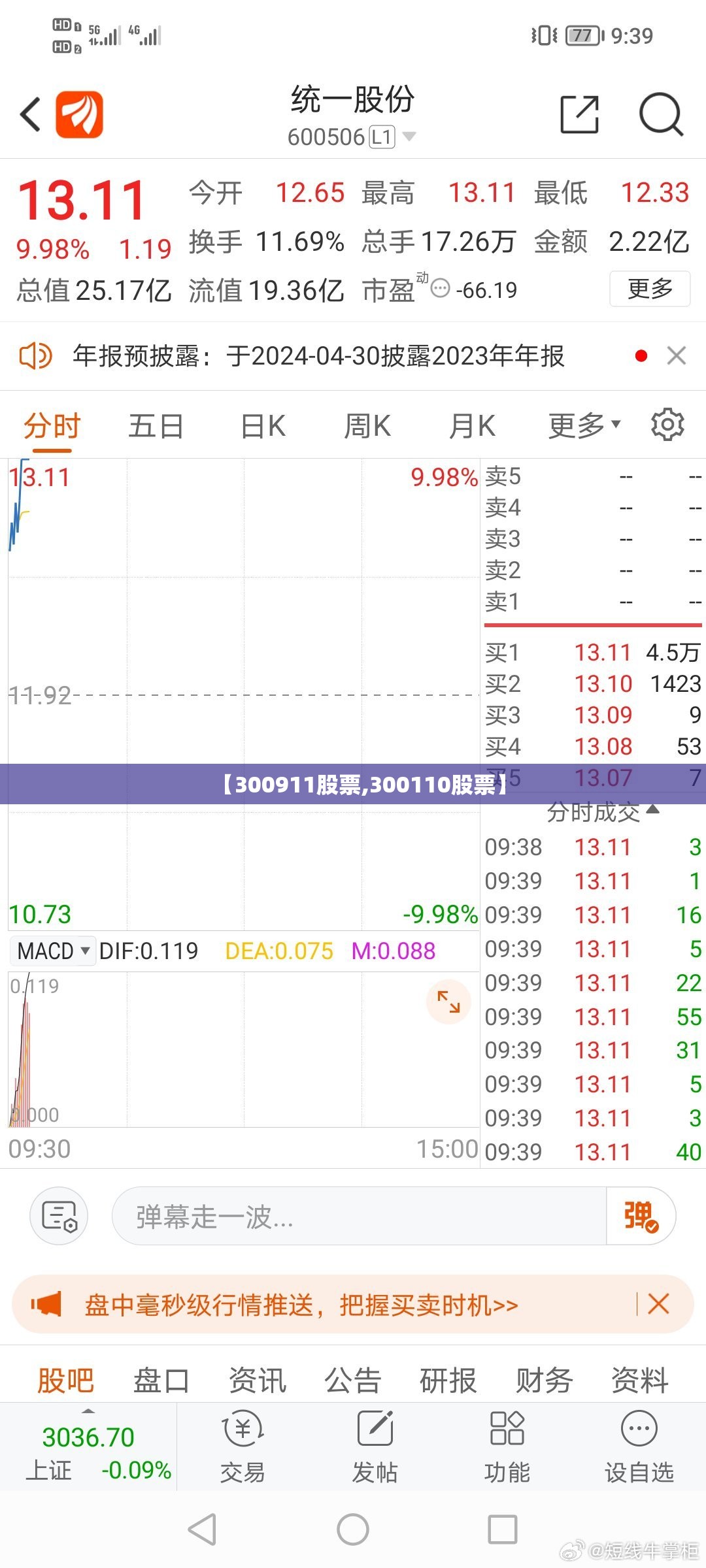Expand the 更多 chart period dropdown
Screen dimensions: 706x1568
pos(584,426)
